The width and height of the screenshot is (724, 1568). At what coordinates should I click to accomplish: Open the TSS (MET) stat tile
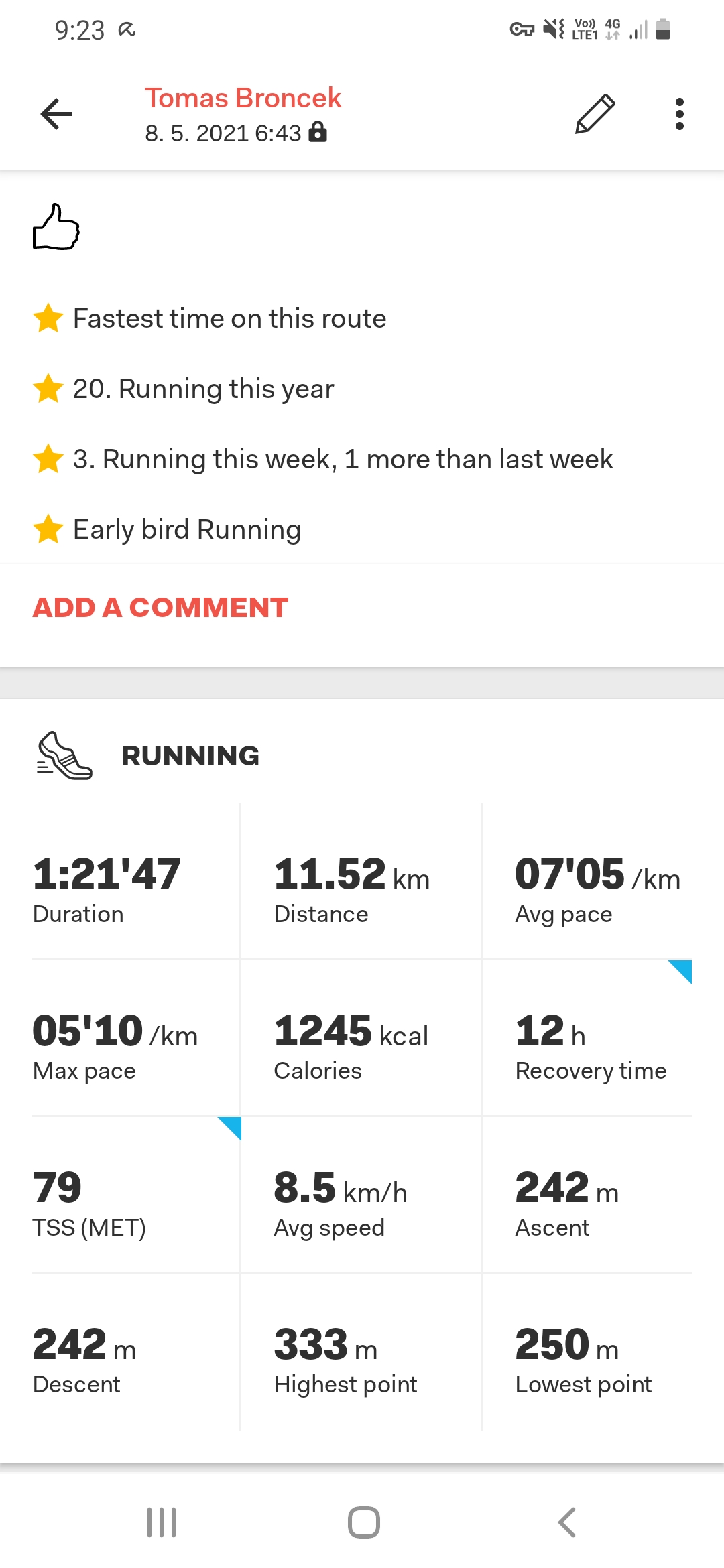point(136,1195)
